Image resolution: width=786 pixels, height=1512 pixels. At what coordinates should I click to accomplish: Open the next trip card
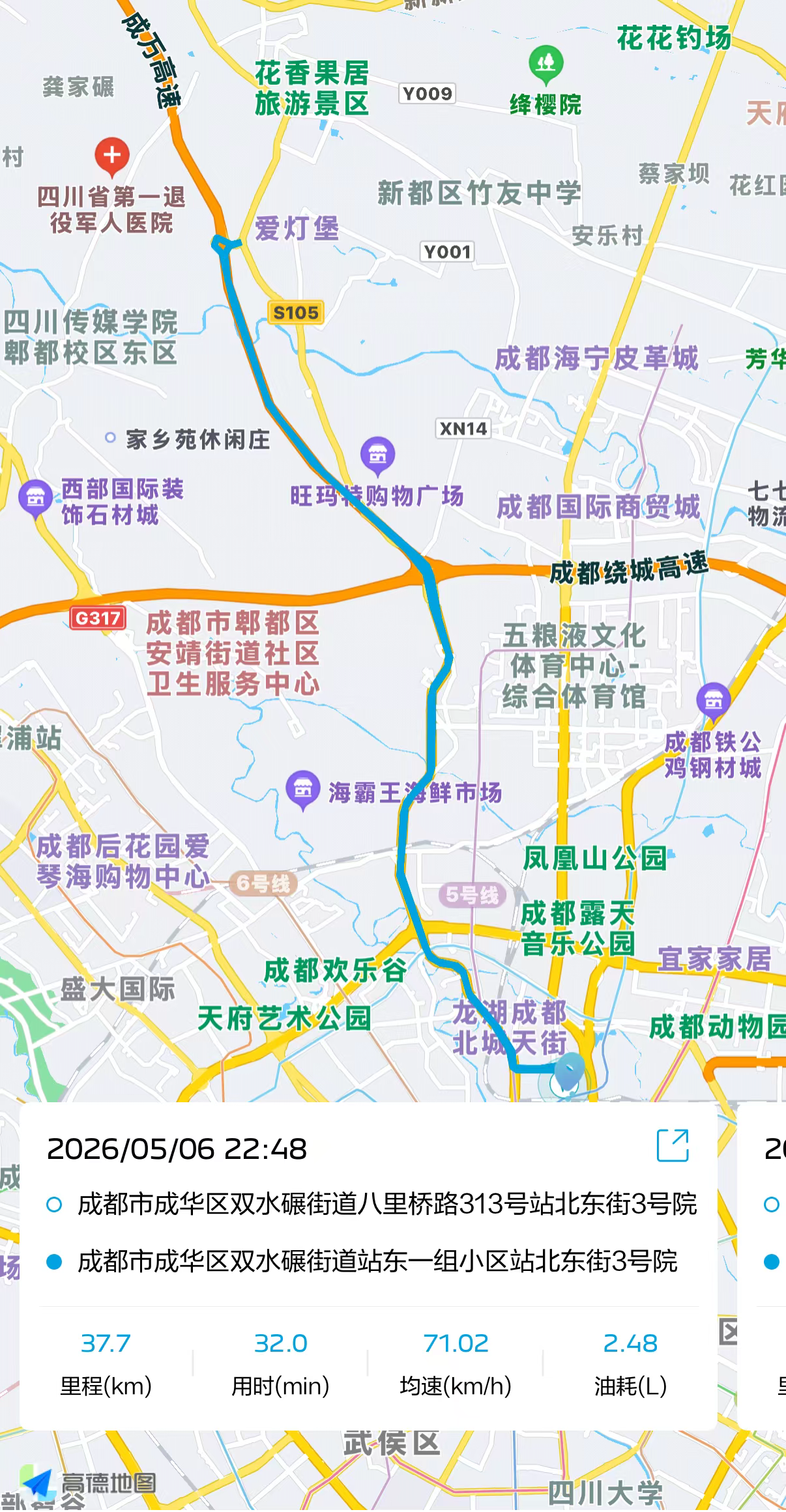coord(762,1266)
